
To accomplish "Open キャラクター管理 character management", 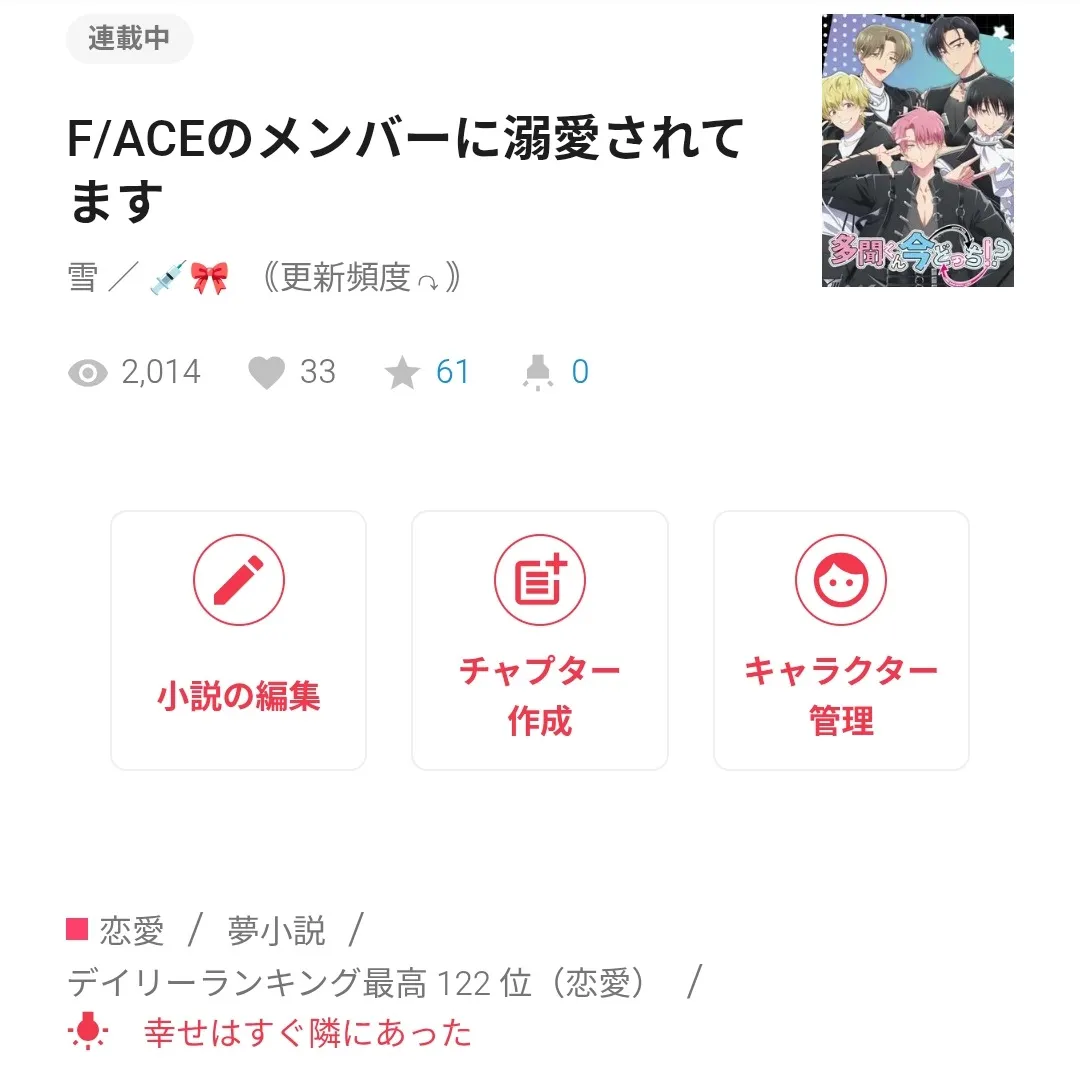I will click(840, 640).
